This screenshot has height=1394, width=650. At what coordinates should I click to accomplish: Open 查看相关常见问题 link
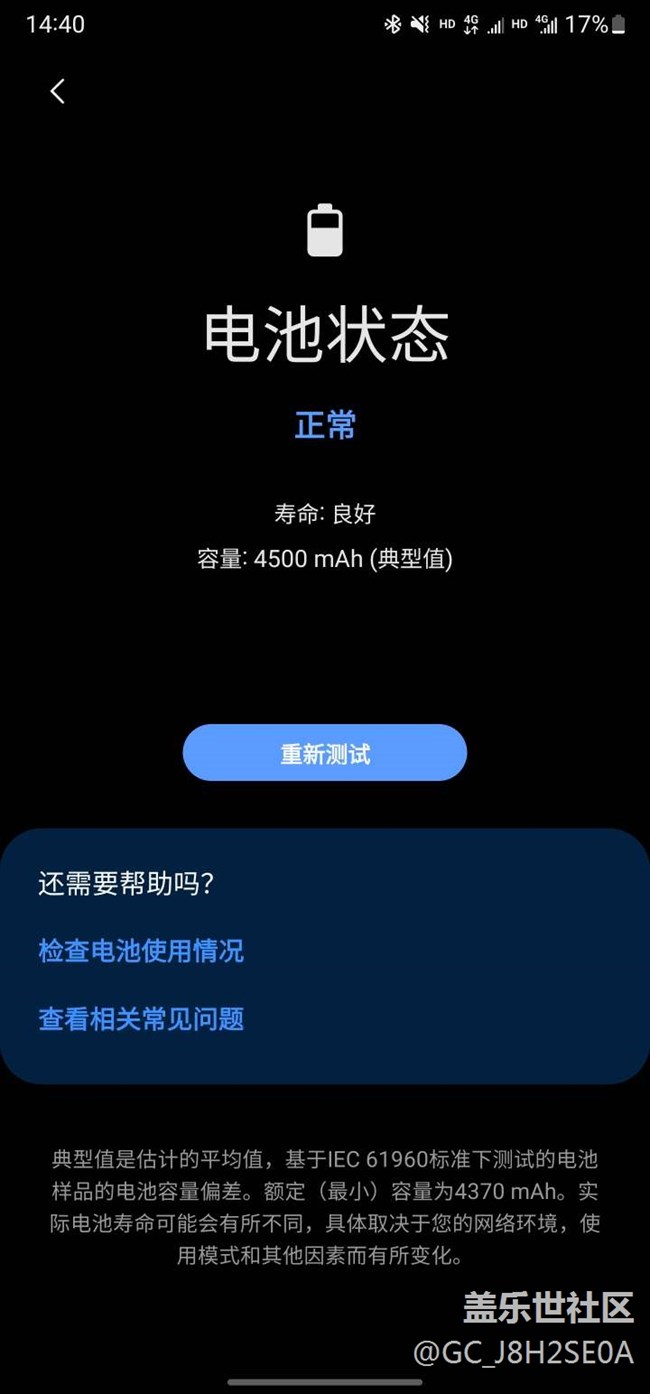tap(141, 1019)
